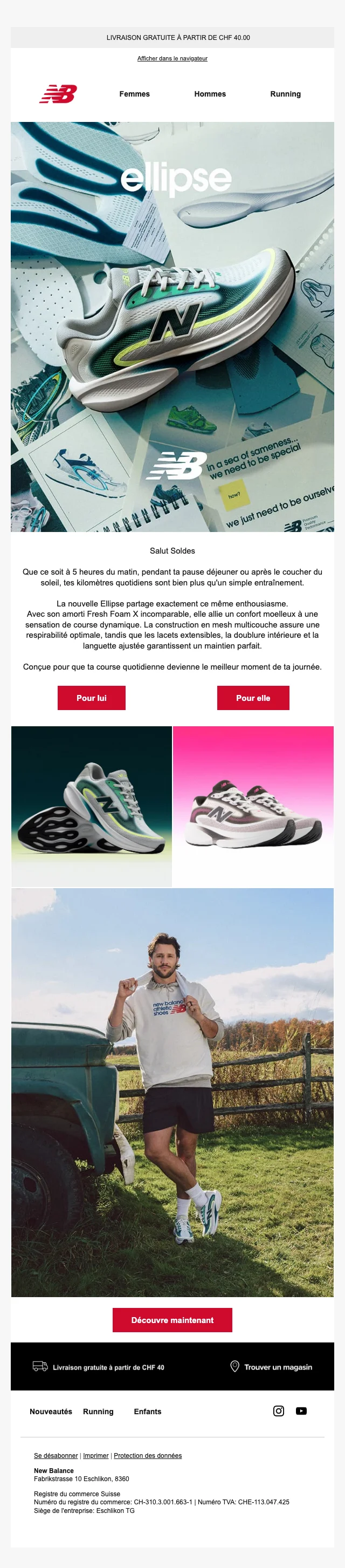Viewport: 345px width, 1568px height.
Task: Tap 'Se désabonner' to unsubscribe
Action: 56,1455
